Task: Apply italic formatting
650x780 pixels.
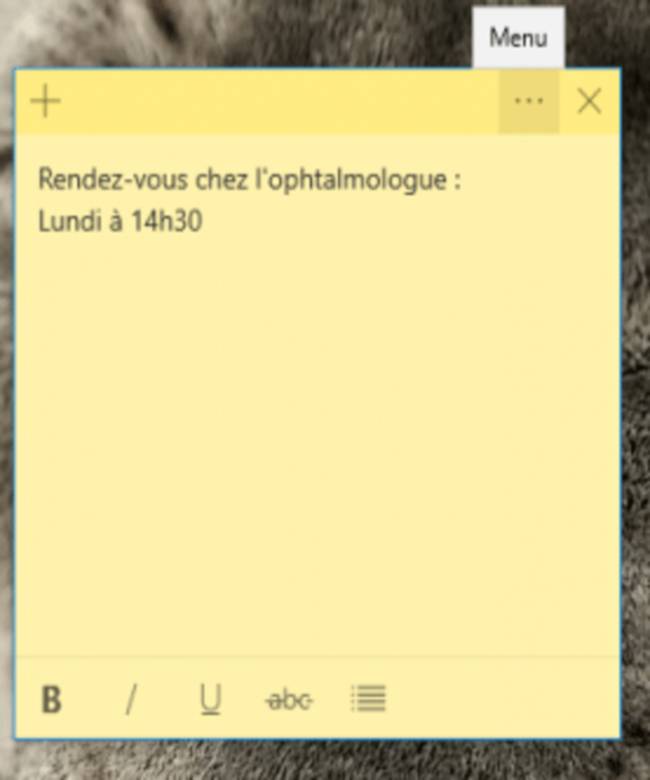Action: click(x=130, y=699)
